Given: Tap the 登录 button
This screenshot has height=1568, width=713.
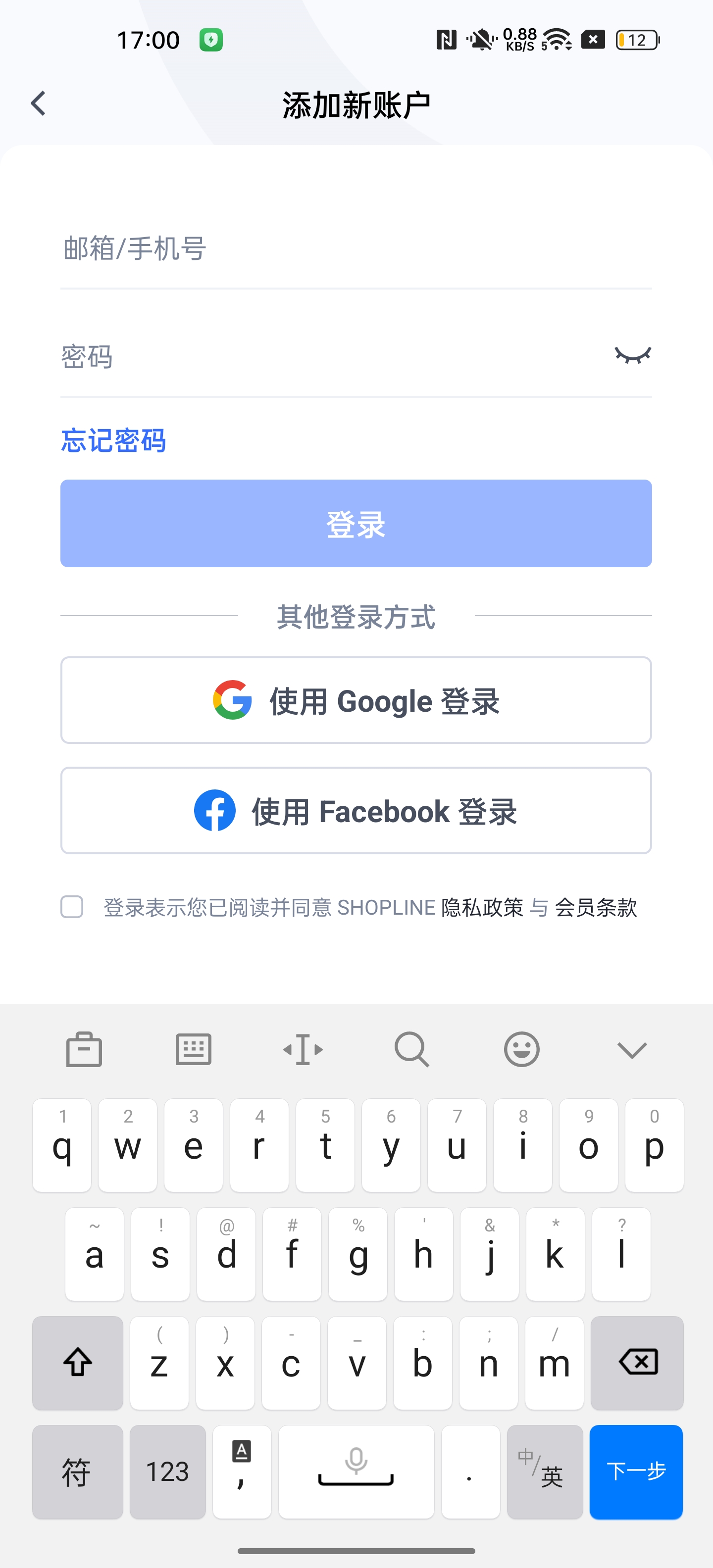Looking at the screenshot, I should (356, 524).
